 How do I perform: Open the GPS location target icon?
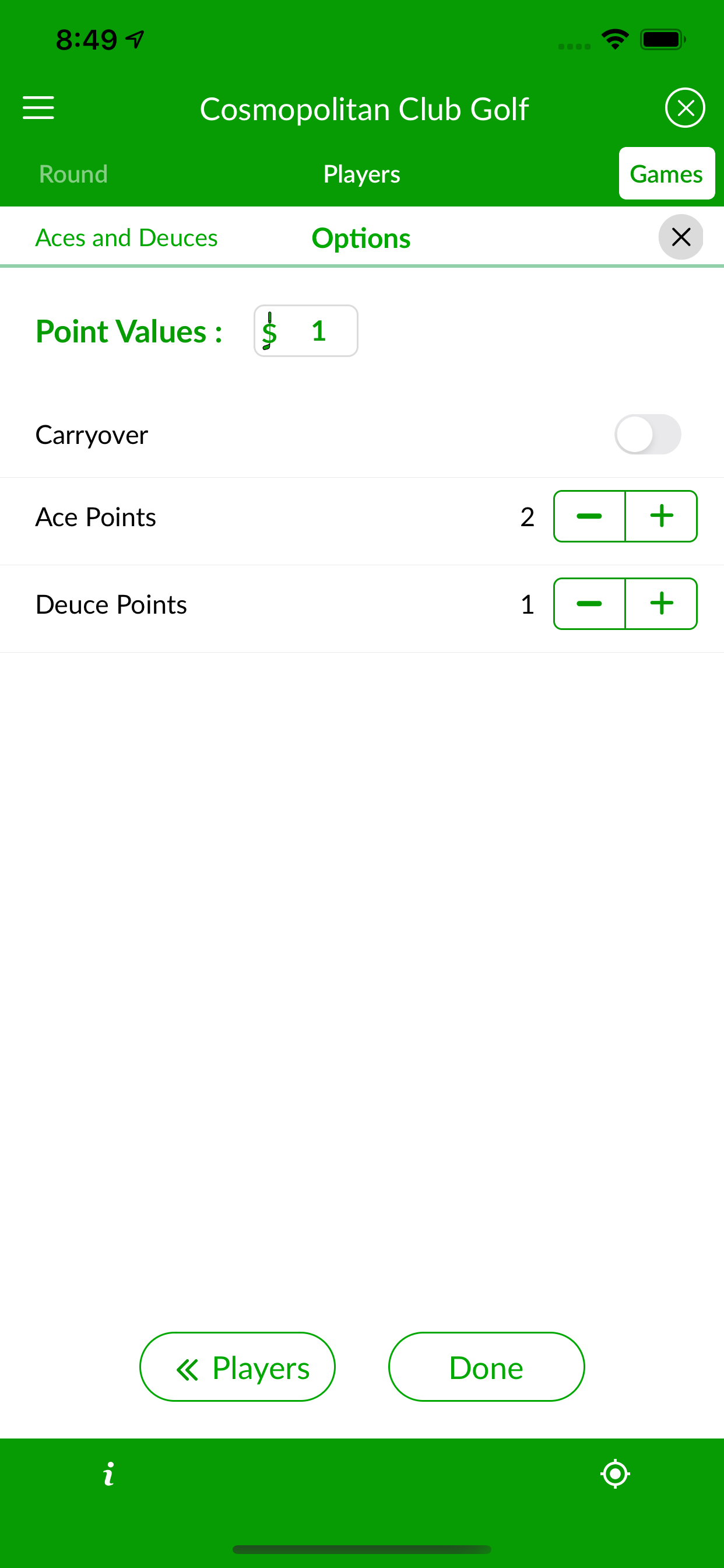pos(614,1473)
